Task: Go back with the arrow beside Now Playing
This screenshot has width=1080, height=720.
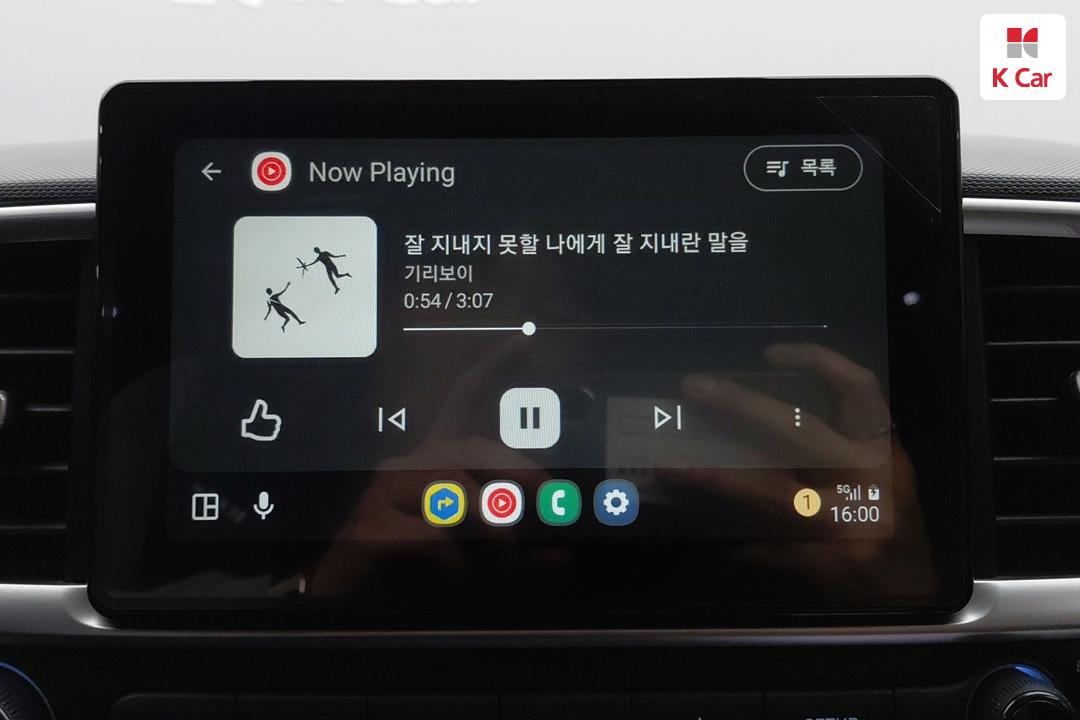Action: pyautogui.click(x=211, y=172)
